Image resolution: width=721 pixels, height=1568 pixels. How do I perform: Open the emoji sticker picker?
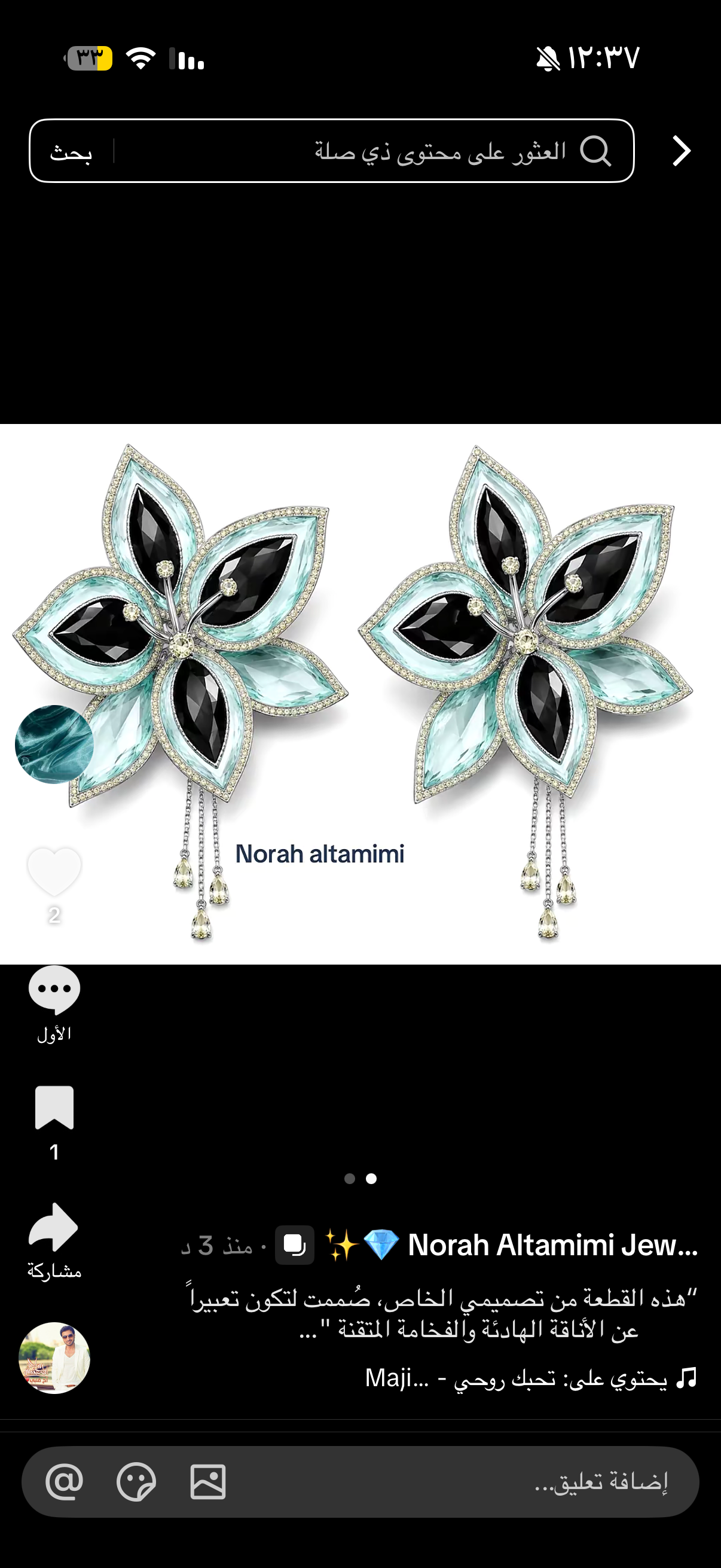click(x=136, y=1481)
